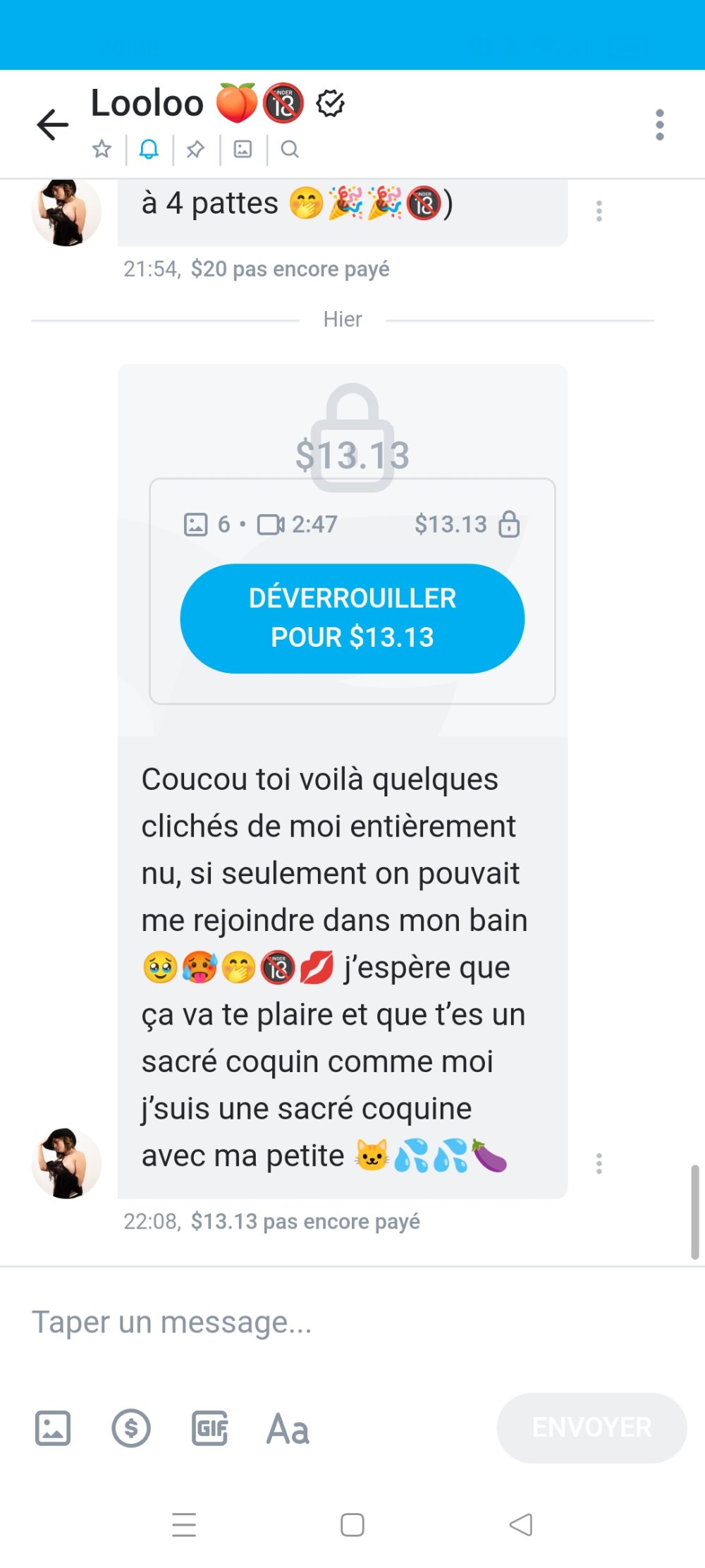Open options for the 22:08 message
Viewport: 705px width, 1568px height.
click(599, 1163)
